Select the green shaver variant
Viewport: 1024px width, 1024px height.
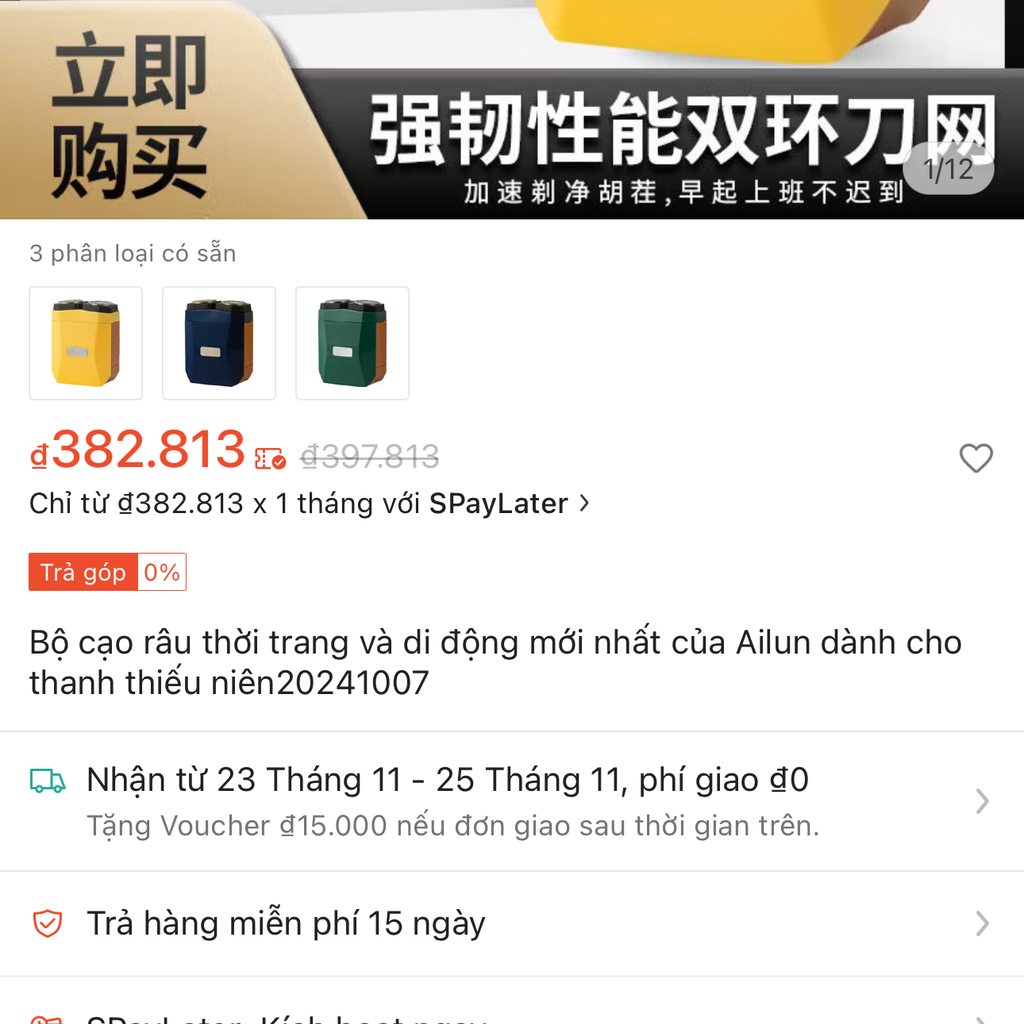(352, 343)
